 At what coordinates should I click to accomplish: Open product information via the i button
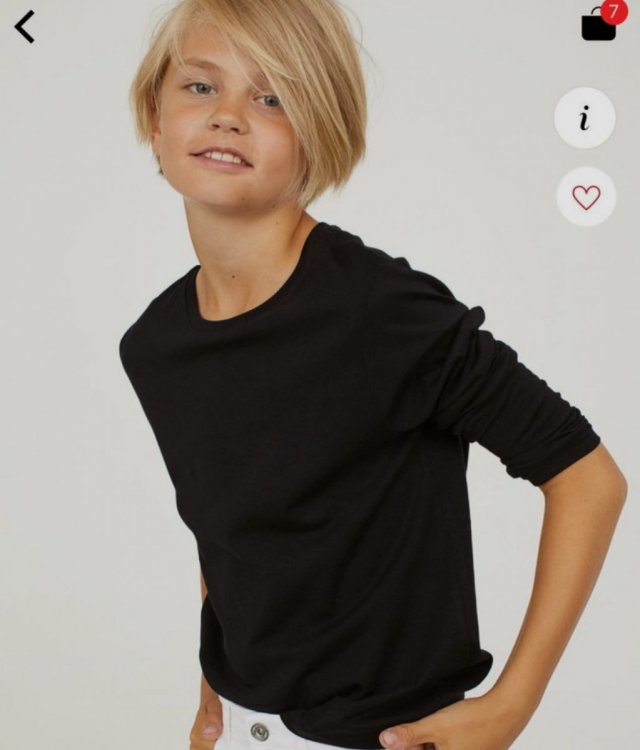point(585,119)
